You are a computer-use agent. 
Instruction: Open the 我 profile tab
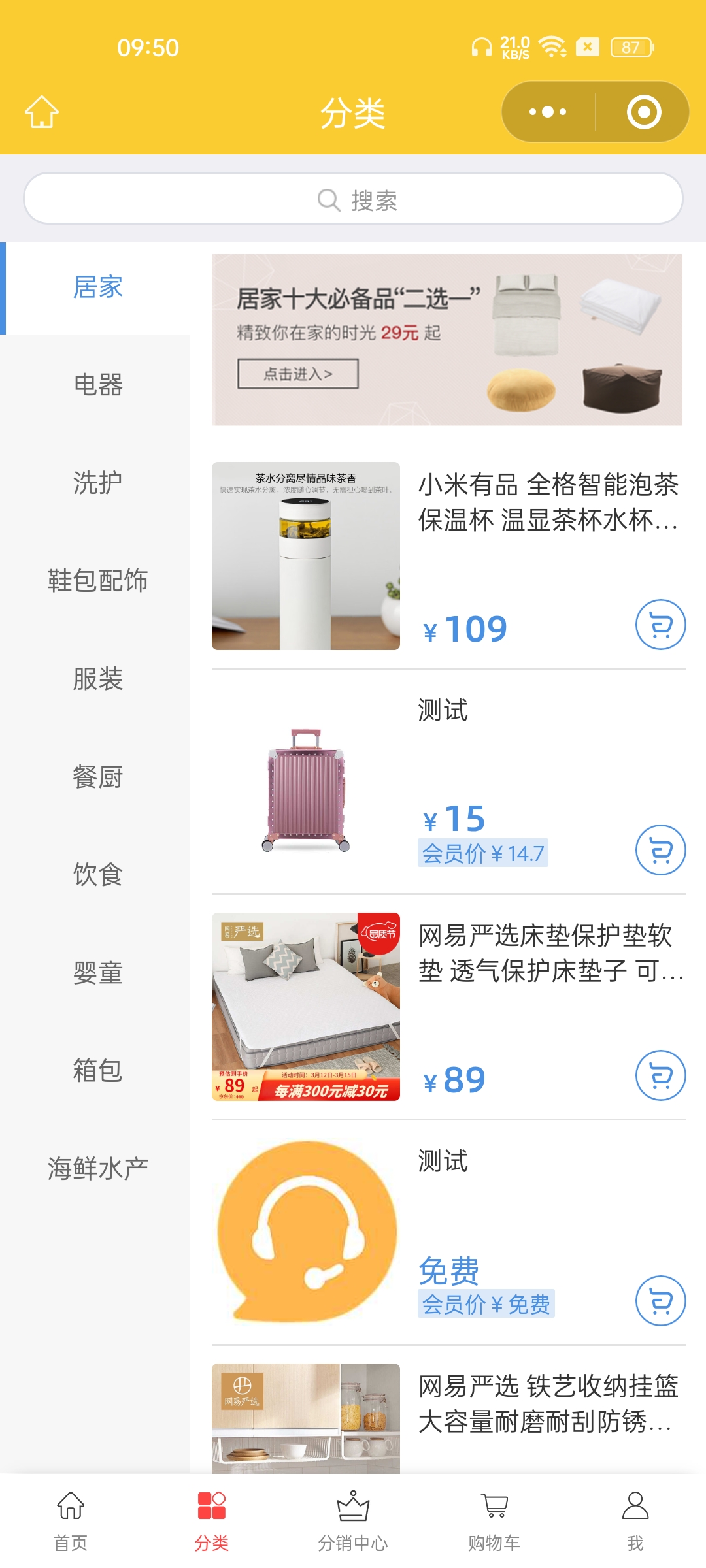point(635,1521)
